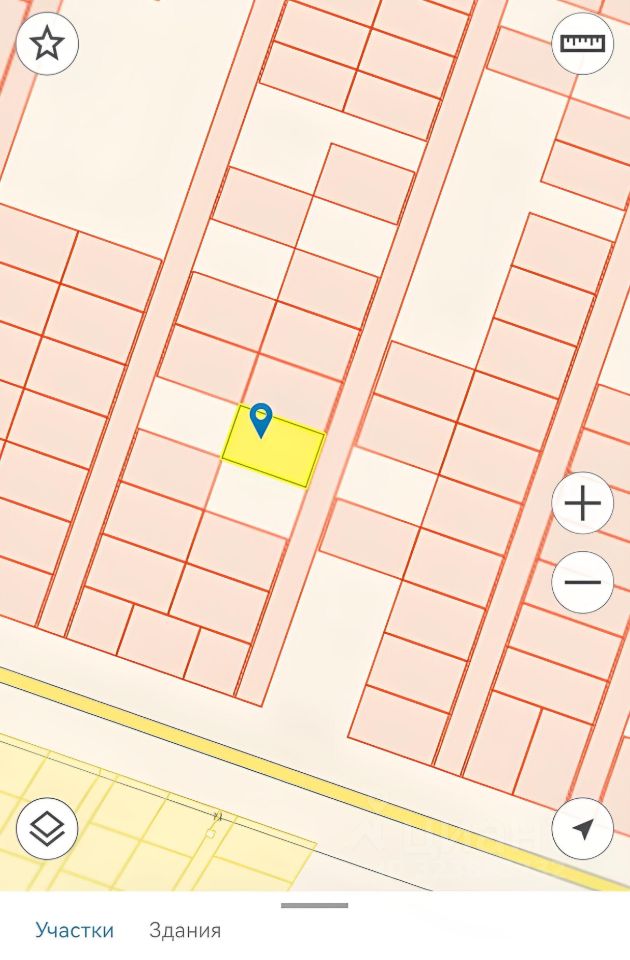
Task: Add this location to favorites with the star
Action: click(x=47, y=44)
